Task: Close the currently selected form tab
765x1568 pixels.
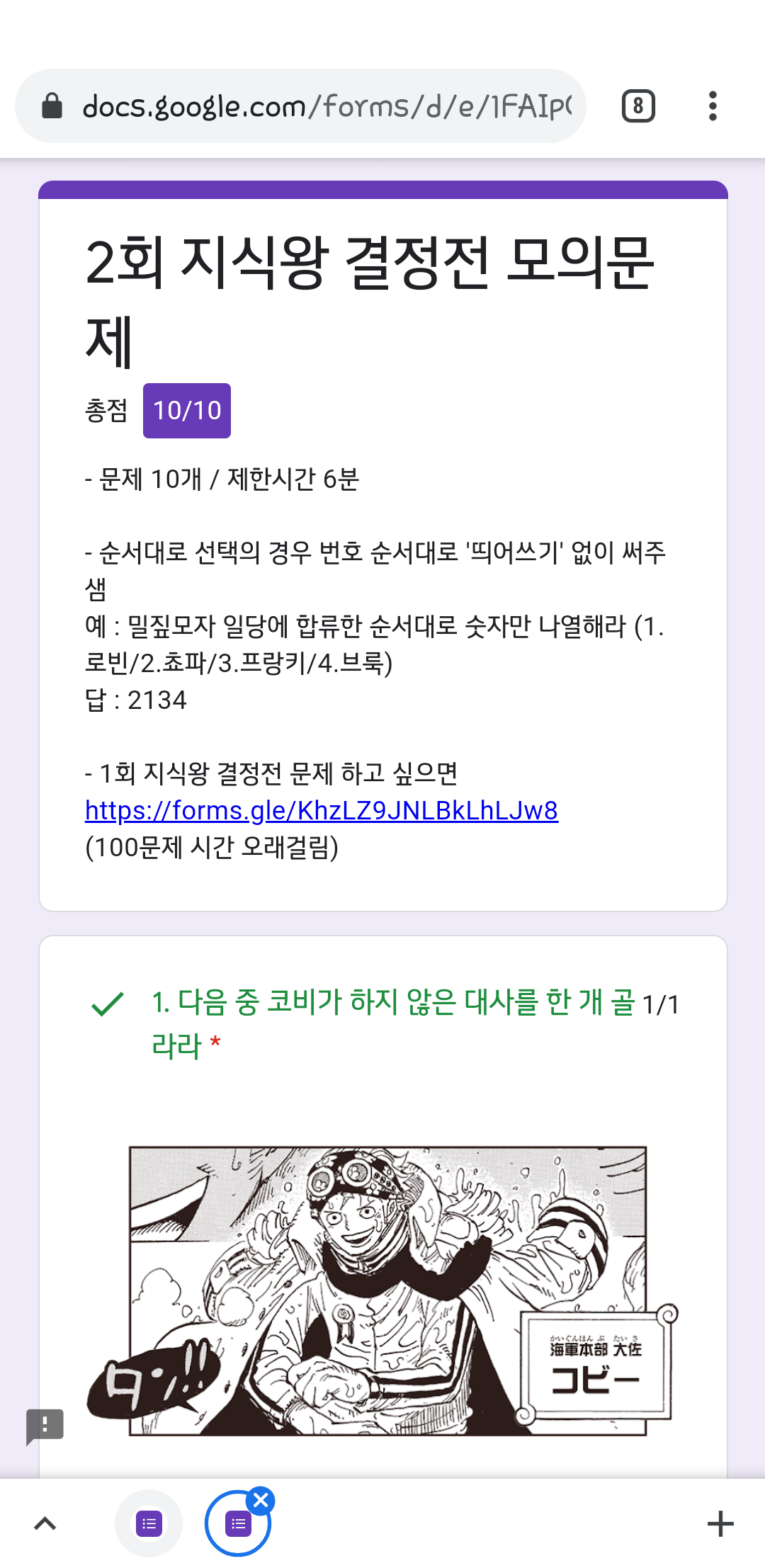Action: (x=261, y=1500)
